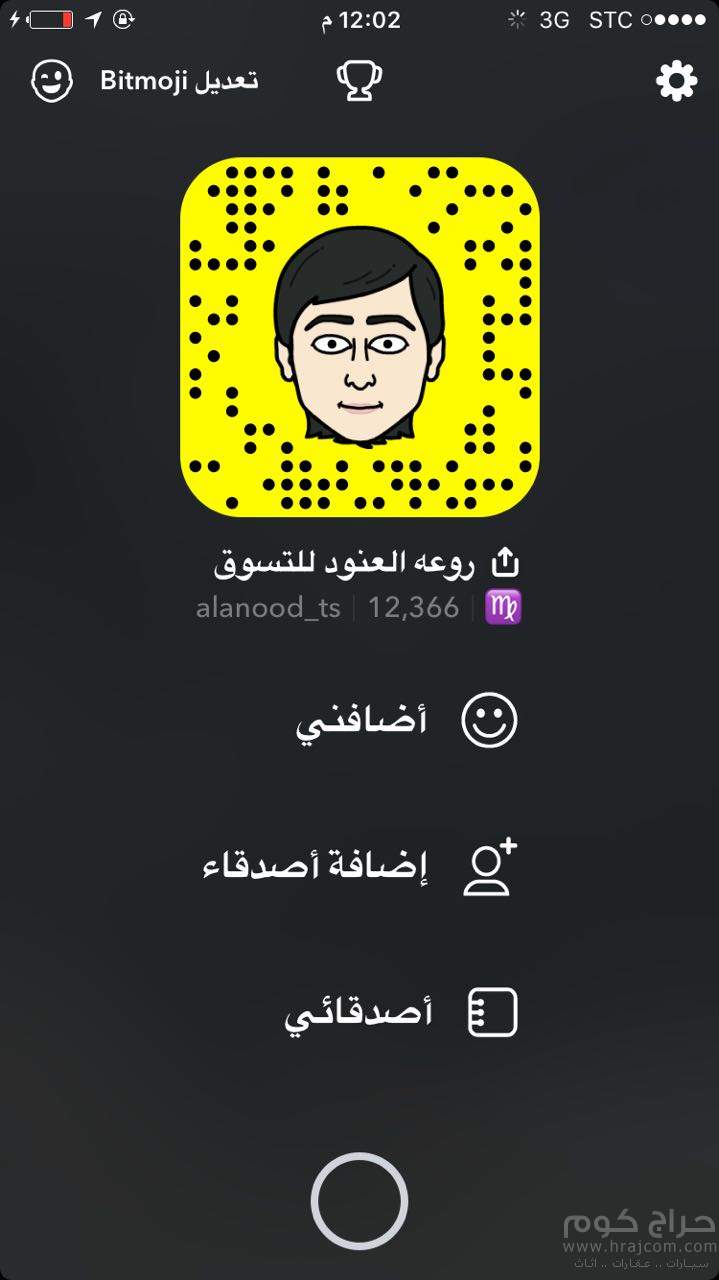Image resolution: width=719 pixels, height=1280 pixels.
Task: Select 'إضافة أصدقاء' to add friends
Action: pos(360,866)
